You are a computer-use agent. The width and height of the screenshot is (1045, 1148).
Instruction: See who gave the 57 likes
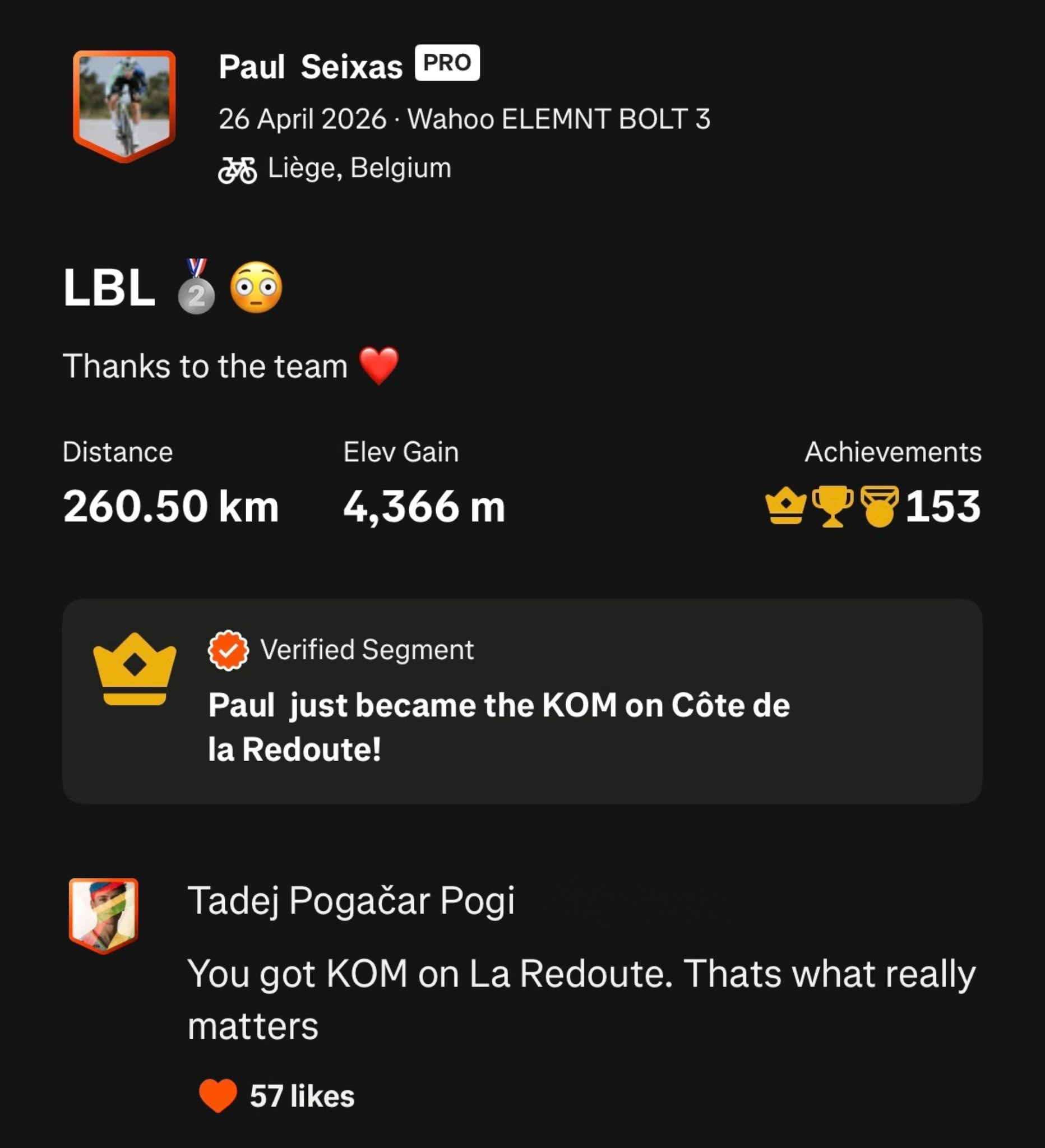302,1096
